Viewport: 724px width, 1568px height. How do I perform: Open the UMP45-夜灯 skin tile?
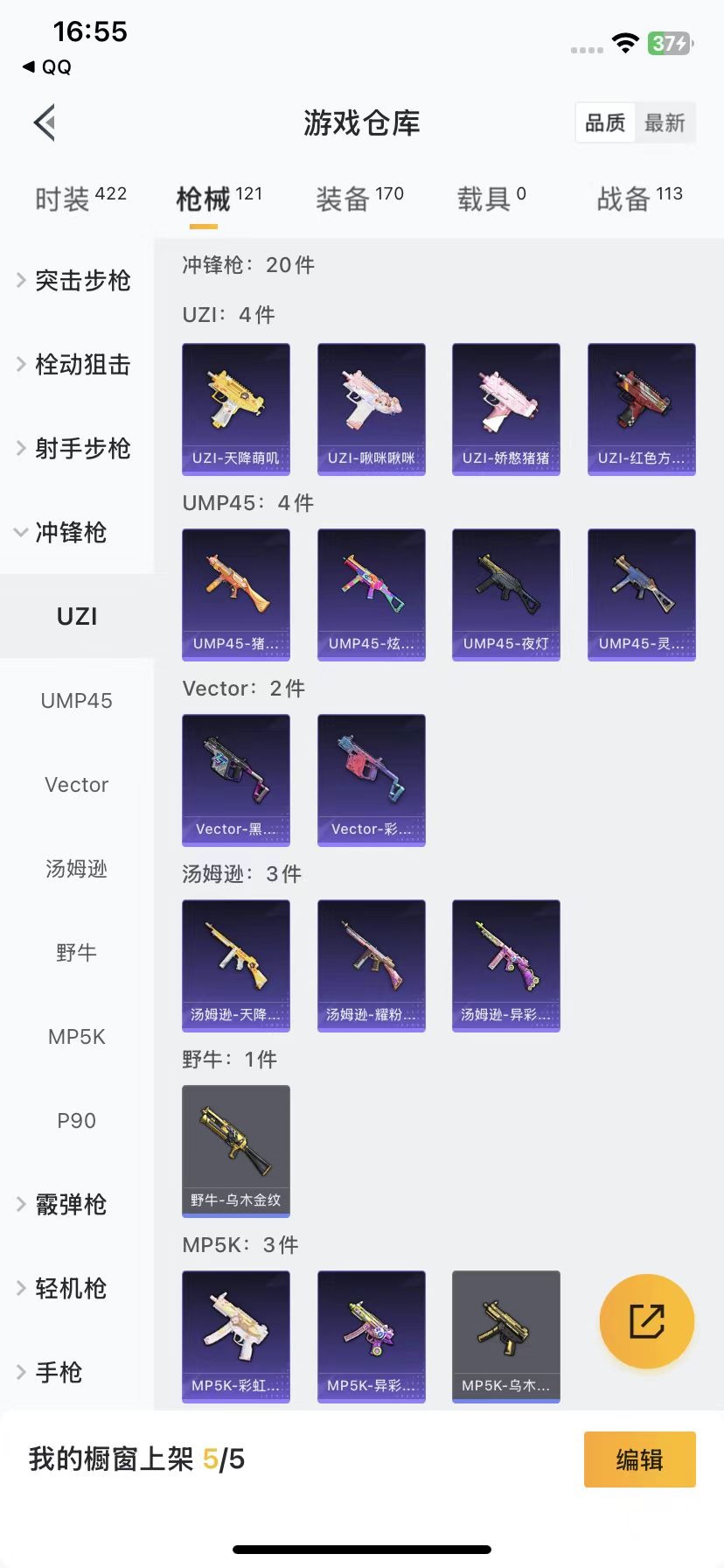click(x=506, y=594)
